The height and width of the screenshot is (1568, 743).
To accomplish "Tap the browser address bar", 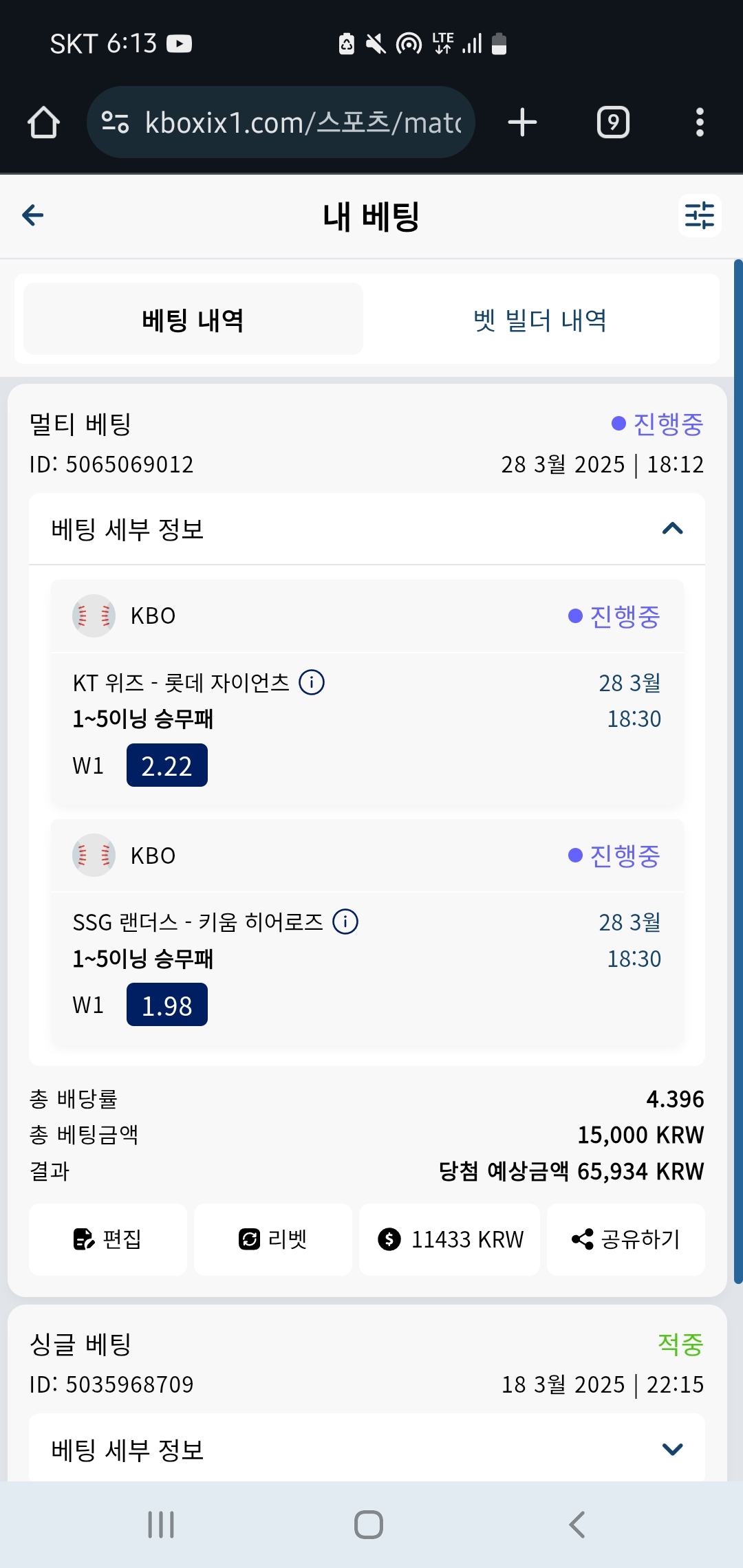I will (281, 122).
